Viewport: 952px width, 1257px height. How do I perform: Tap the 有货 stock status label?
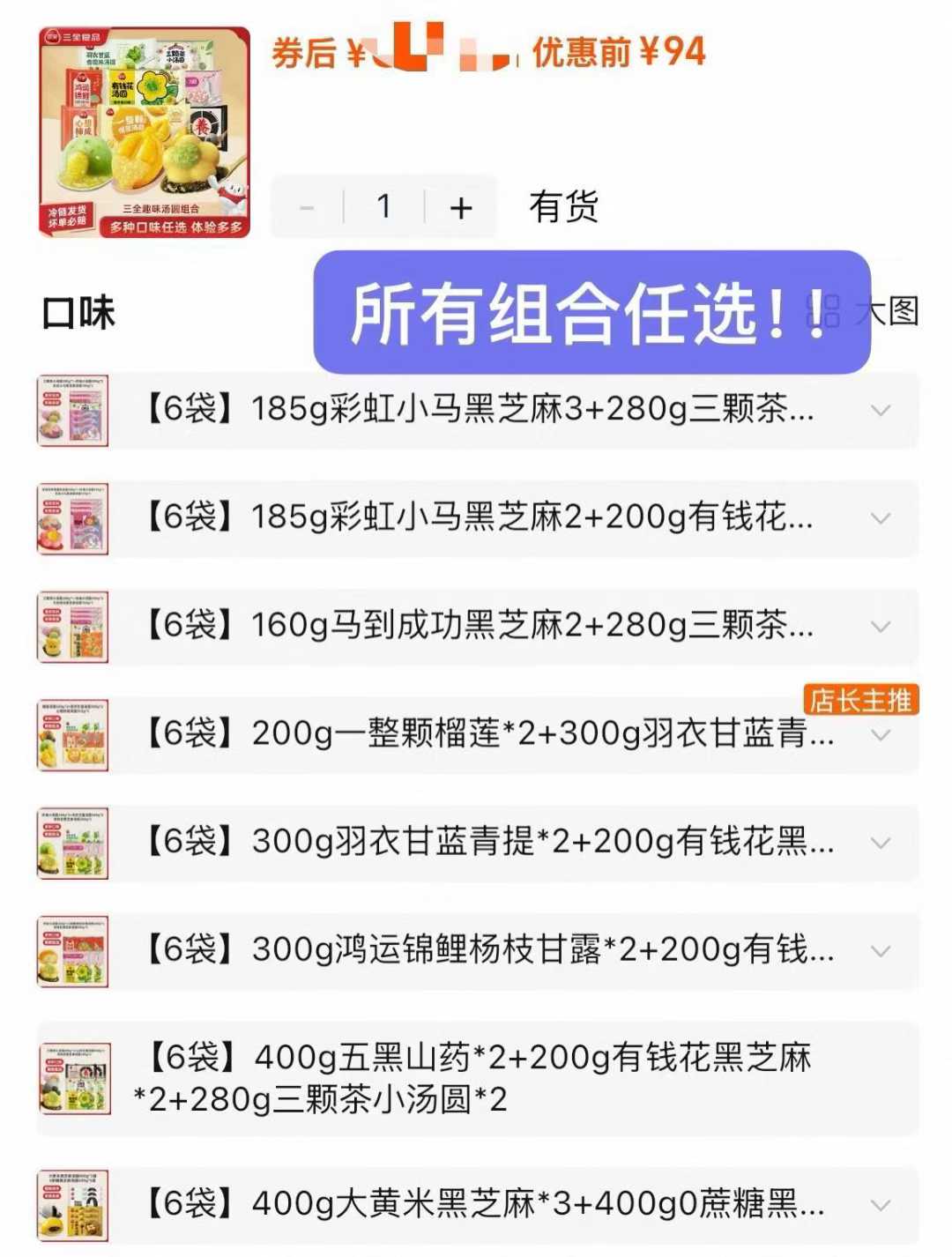[564, 206]
